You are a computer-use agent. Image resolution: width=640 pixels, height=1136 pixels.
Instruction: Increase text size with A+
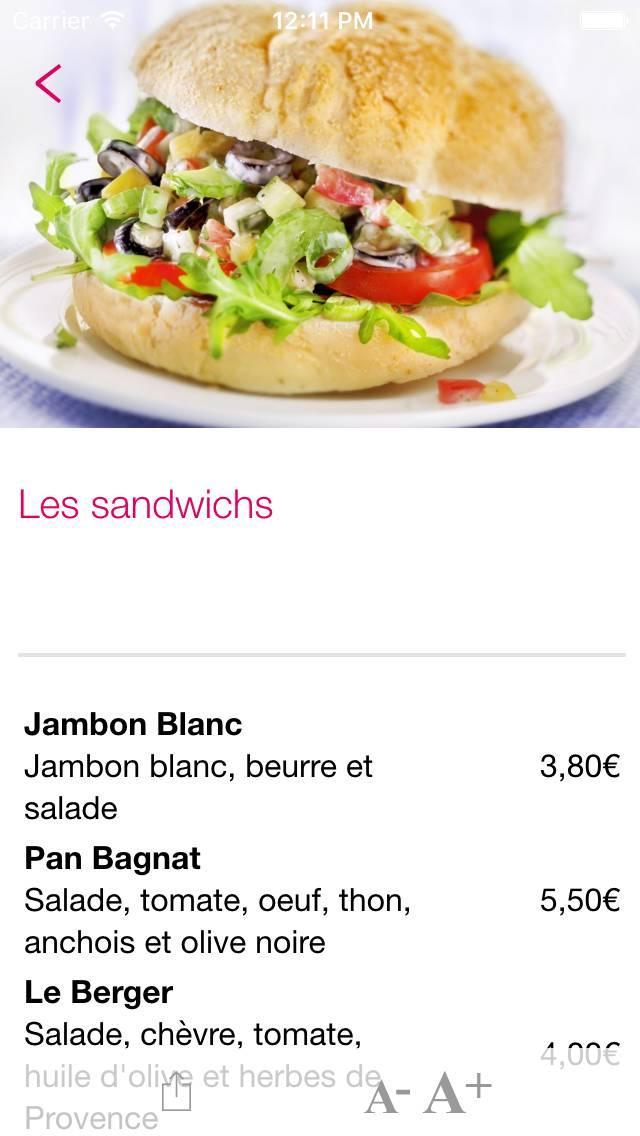(x=457, y=1092)
